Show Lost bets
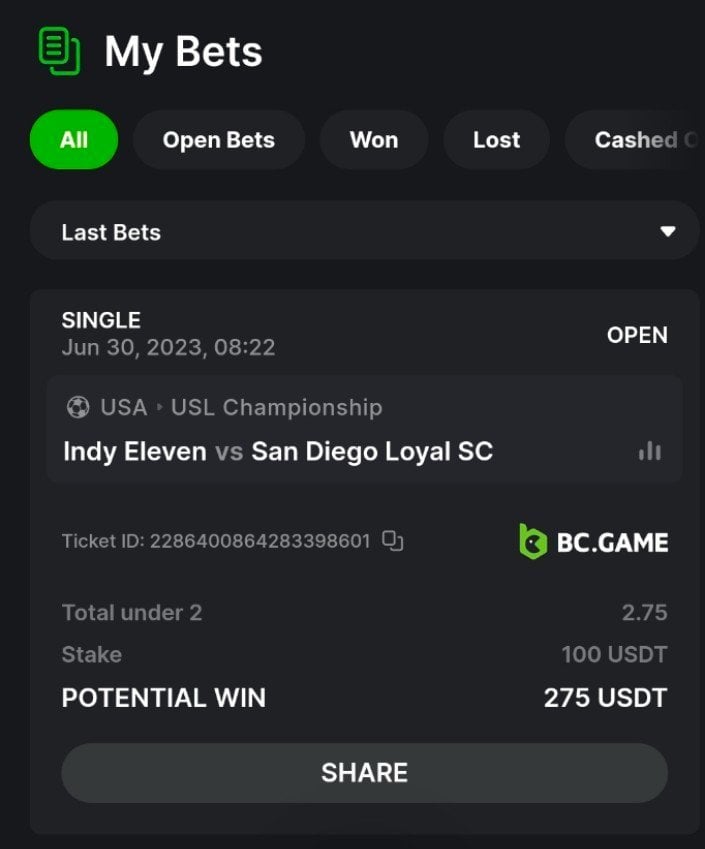Screen dimensions: 705x849 (496, 140)
